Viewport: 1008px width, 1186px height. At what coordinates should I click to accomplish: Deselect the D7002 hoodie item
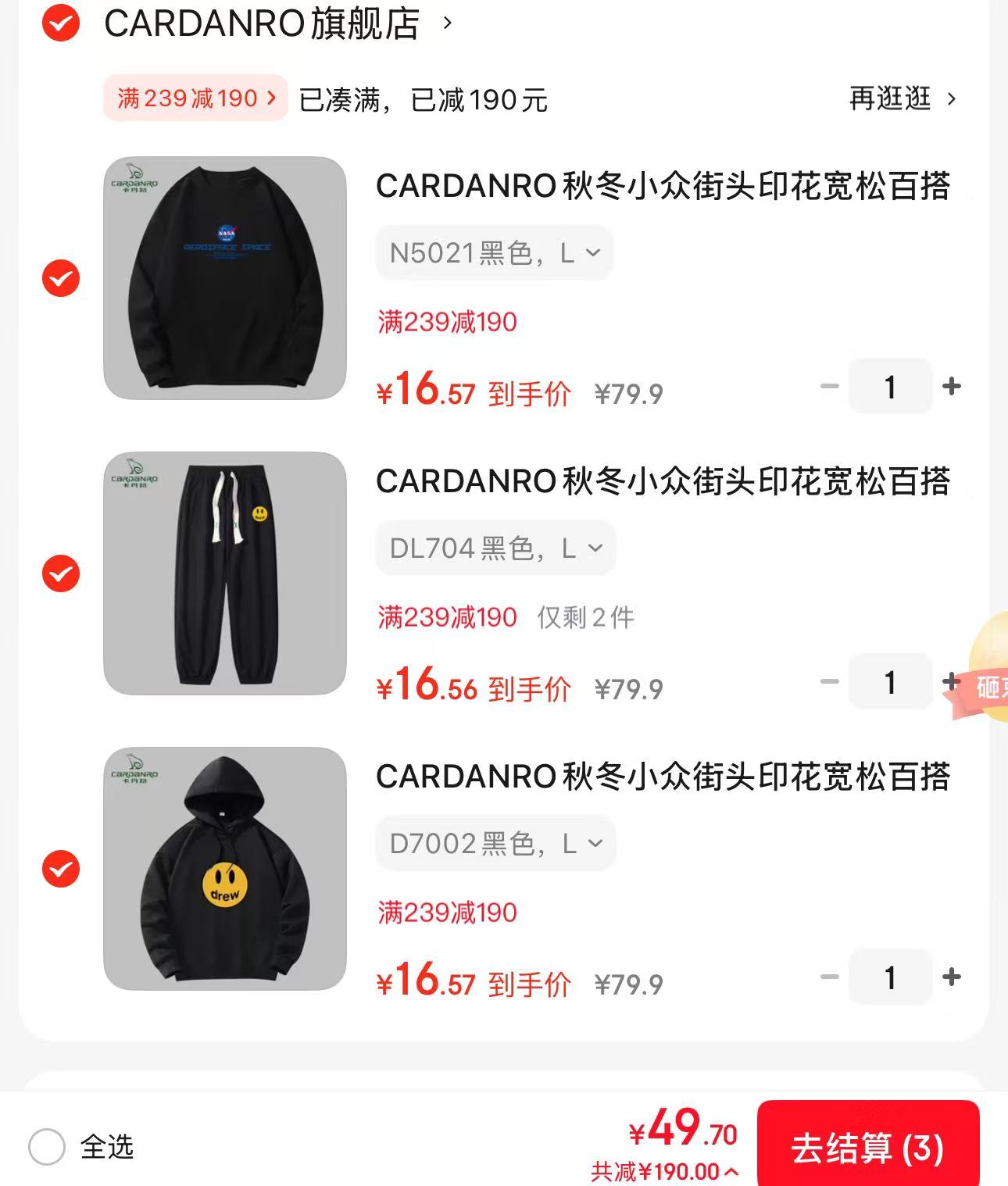61,869
